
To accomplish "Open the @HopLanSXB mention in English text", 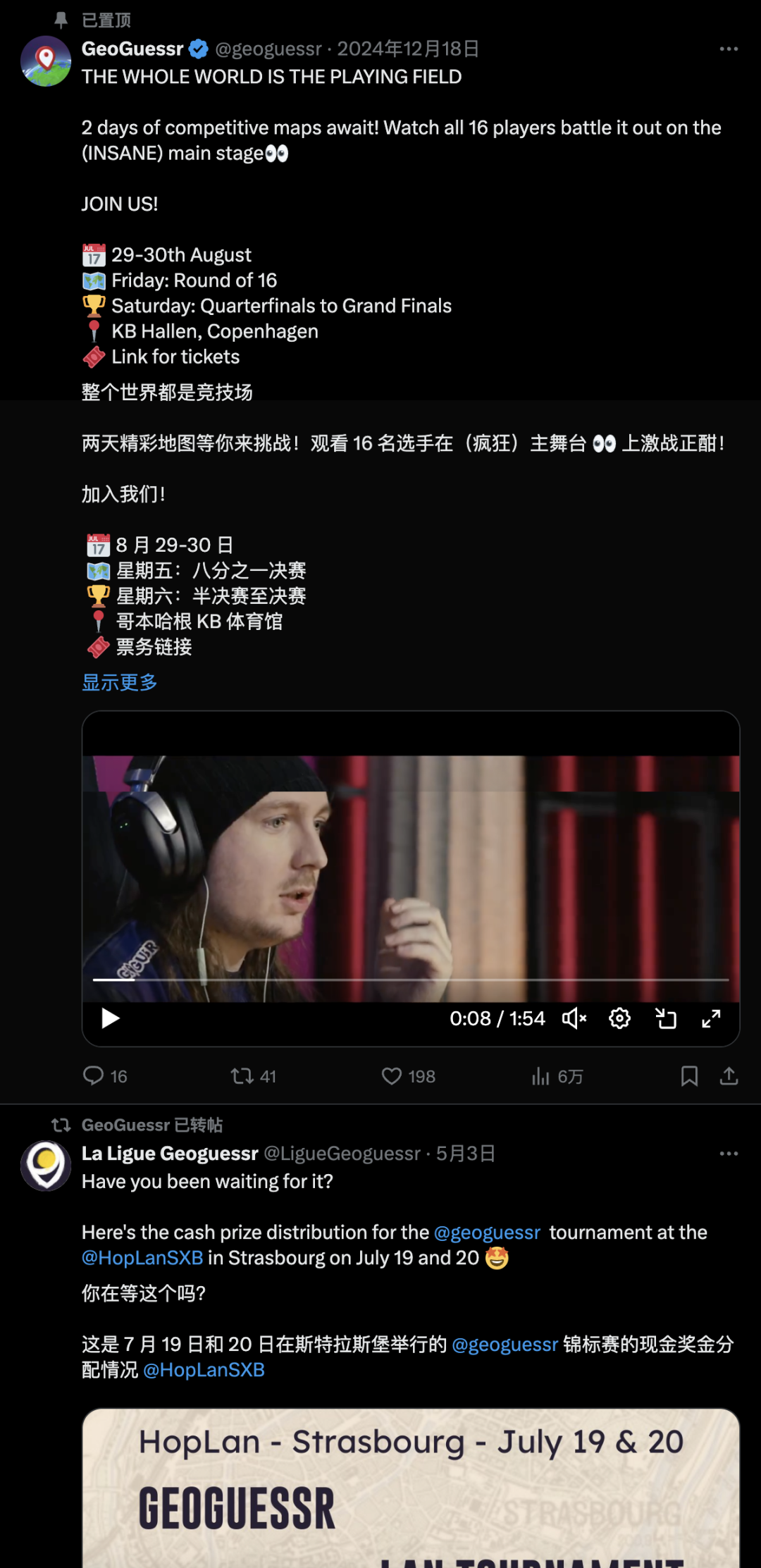I will [x=142, y=1258].
